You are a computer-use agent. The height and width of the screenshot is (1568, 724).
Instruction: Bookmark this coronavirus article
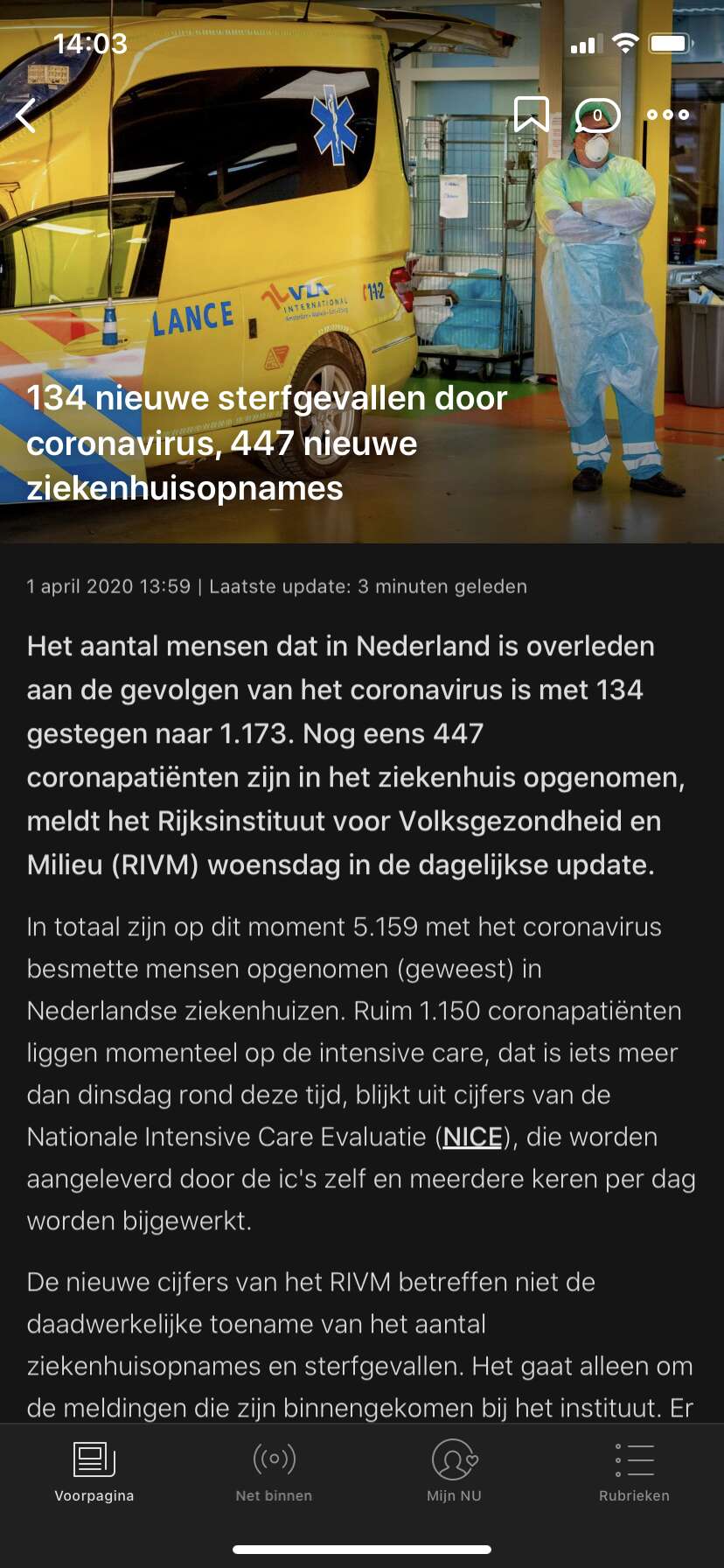pos(531,115)
